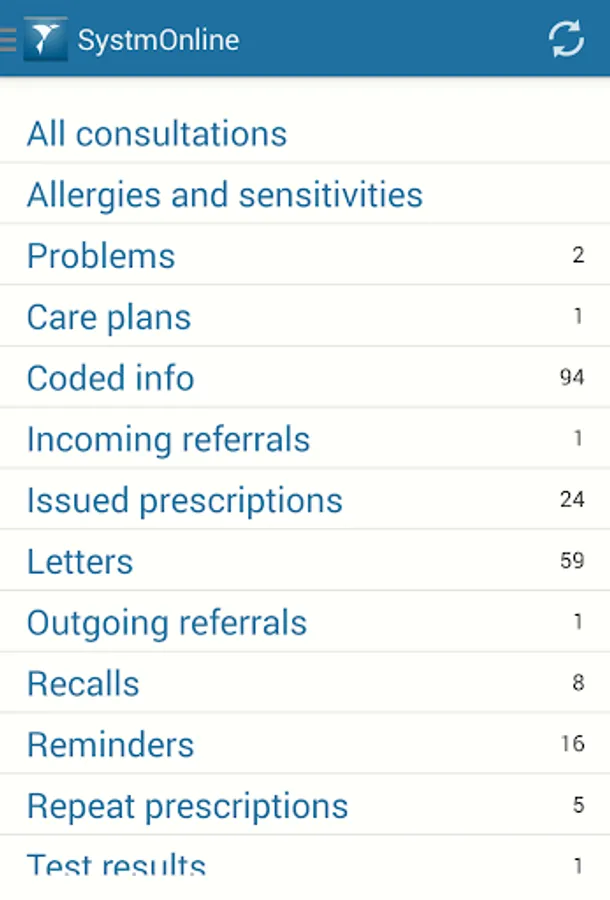Open Issued prescriptions

[x=185, y=500]
